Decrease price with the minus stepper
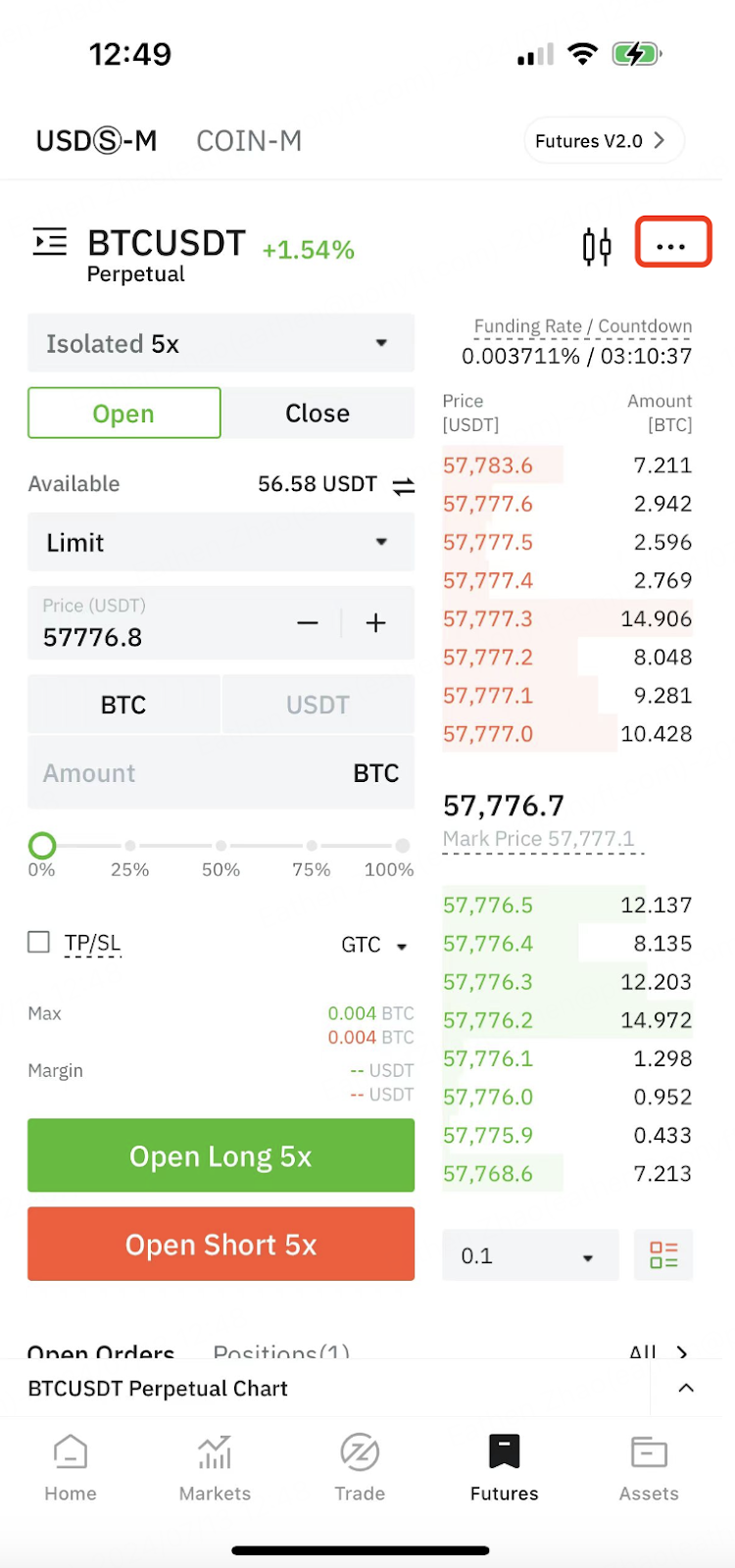 pos(308,623)
